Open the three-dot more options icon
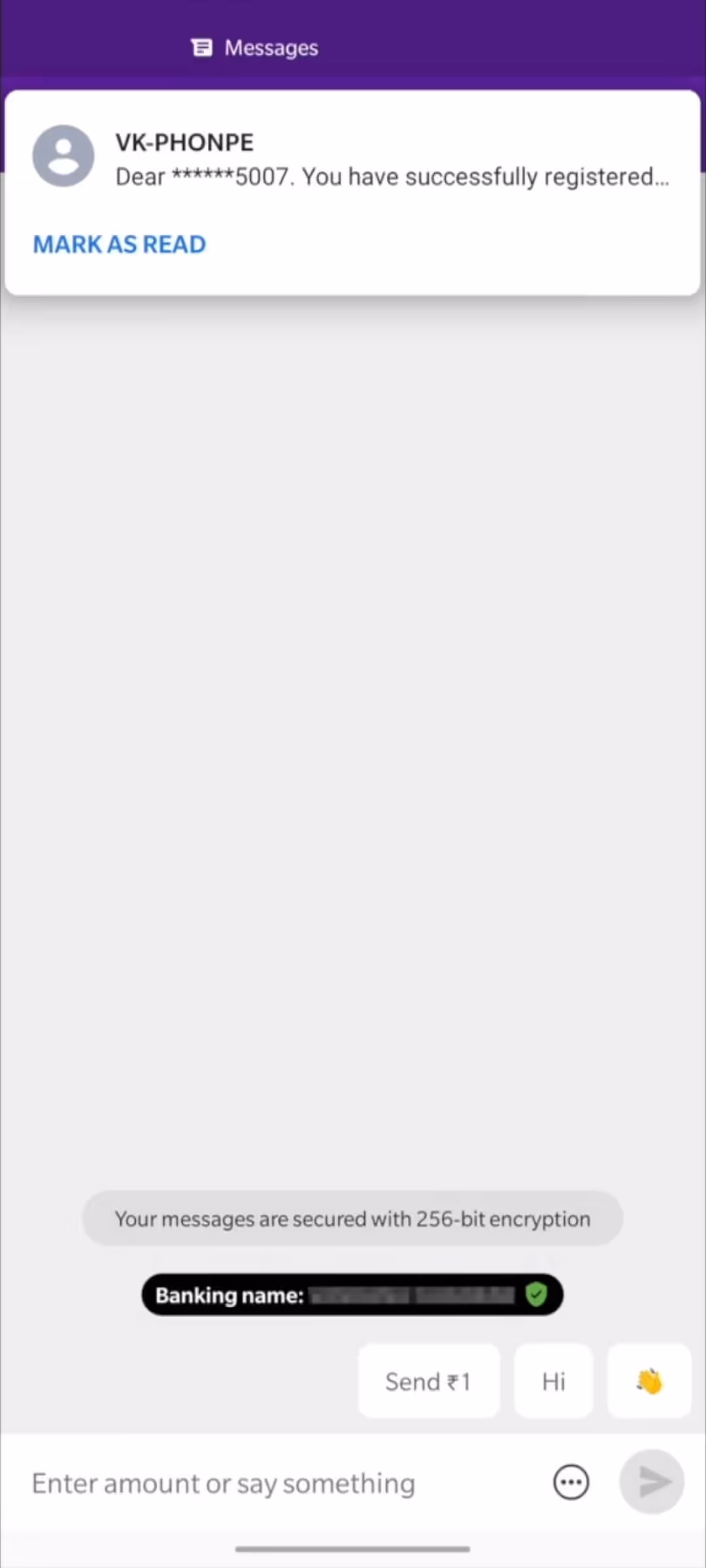 click(x=571, y=1482)
